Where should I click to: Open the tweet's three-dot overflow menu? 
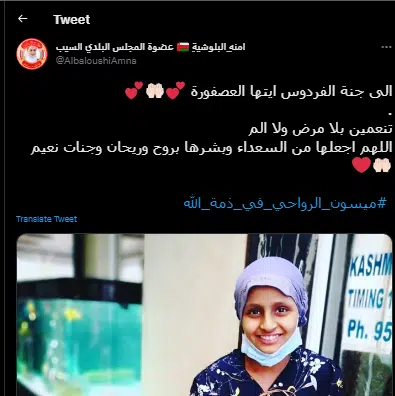pos(386,47)
